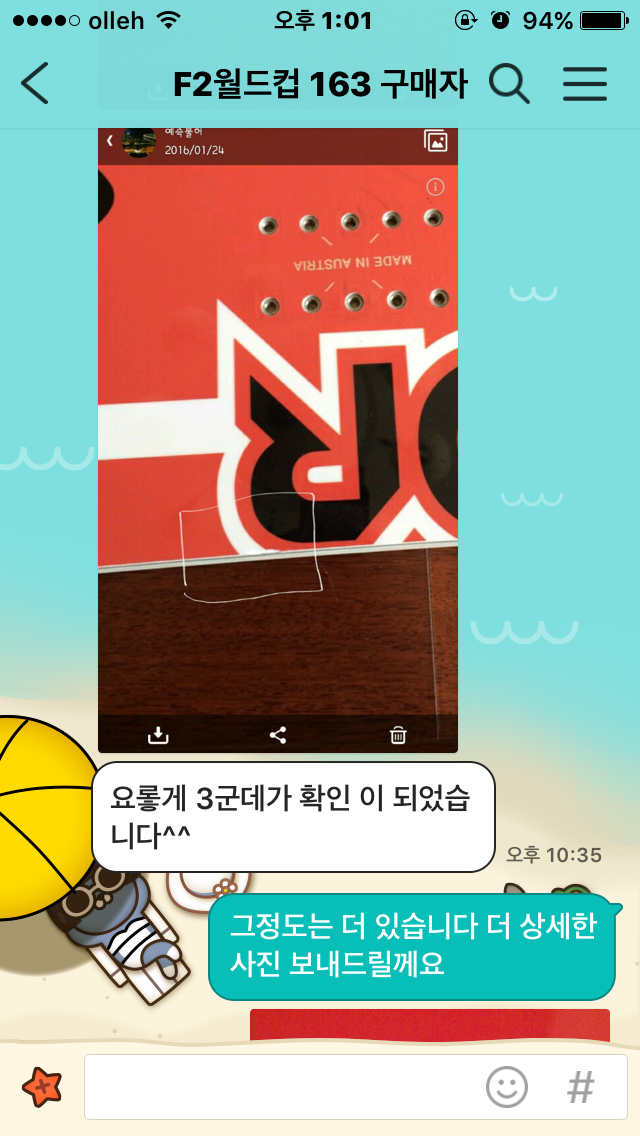
Task: Go back from the chat room
Action: [x=35, y=83]
